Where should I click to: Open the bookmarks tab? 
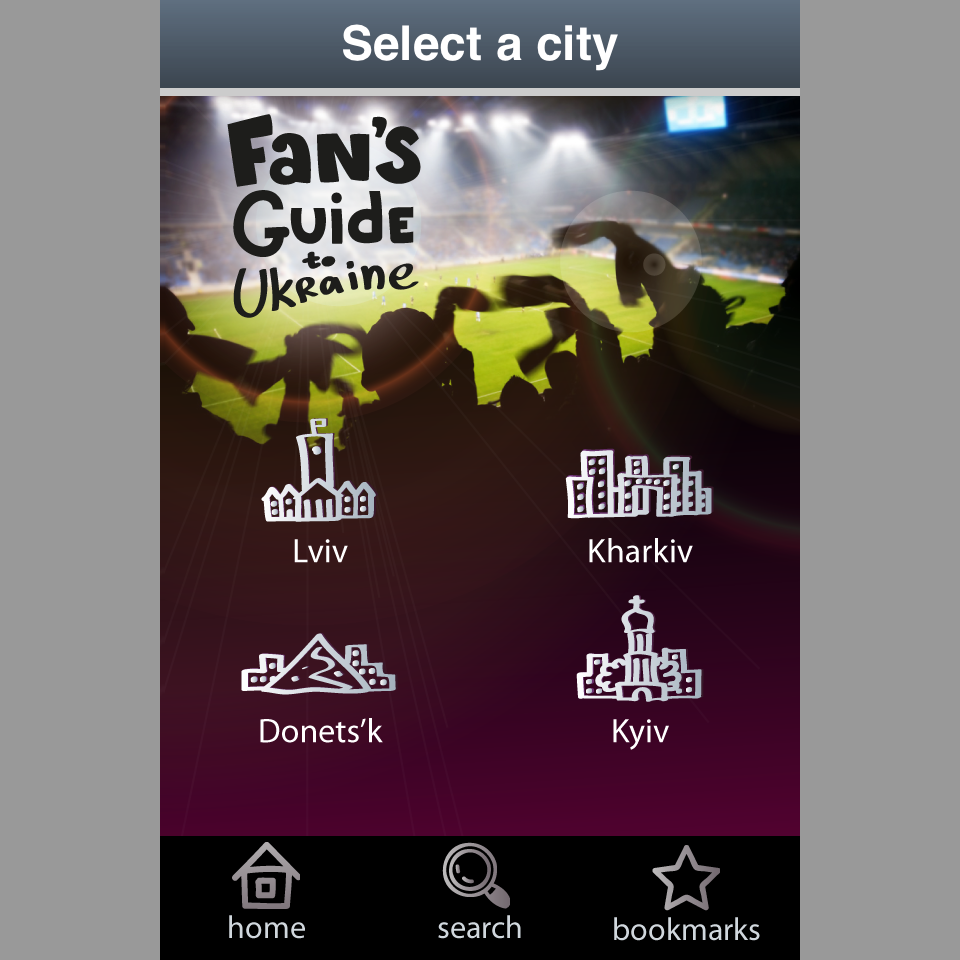point(686,894)
